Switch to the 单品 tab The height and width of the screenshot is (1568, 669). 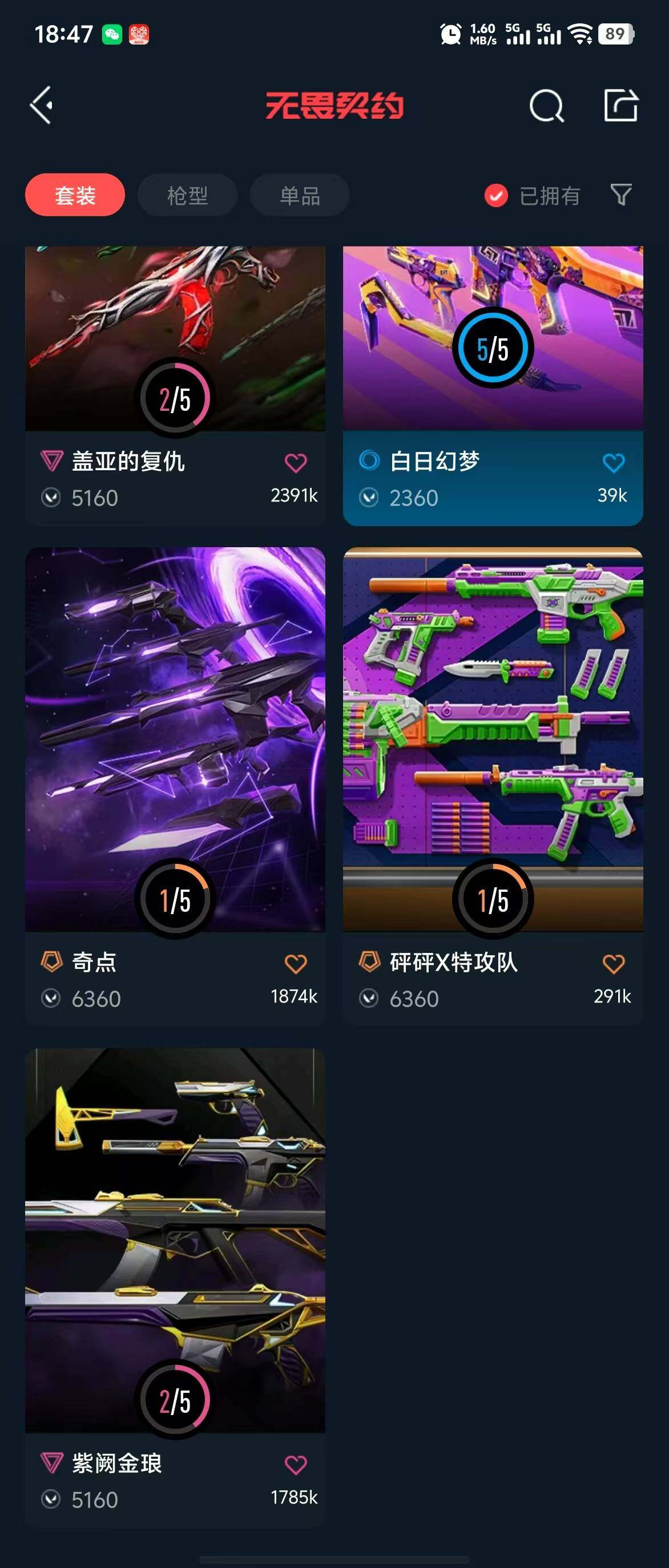(300, 195)
